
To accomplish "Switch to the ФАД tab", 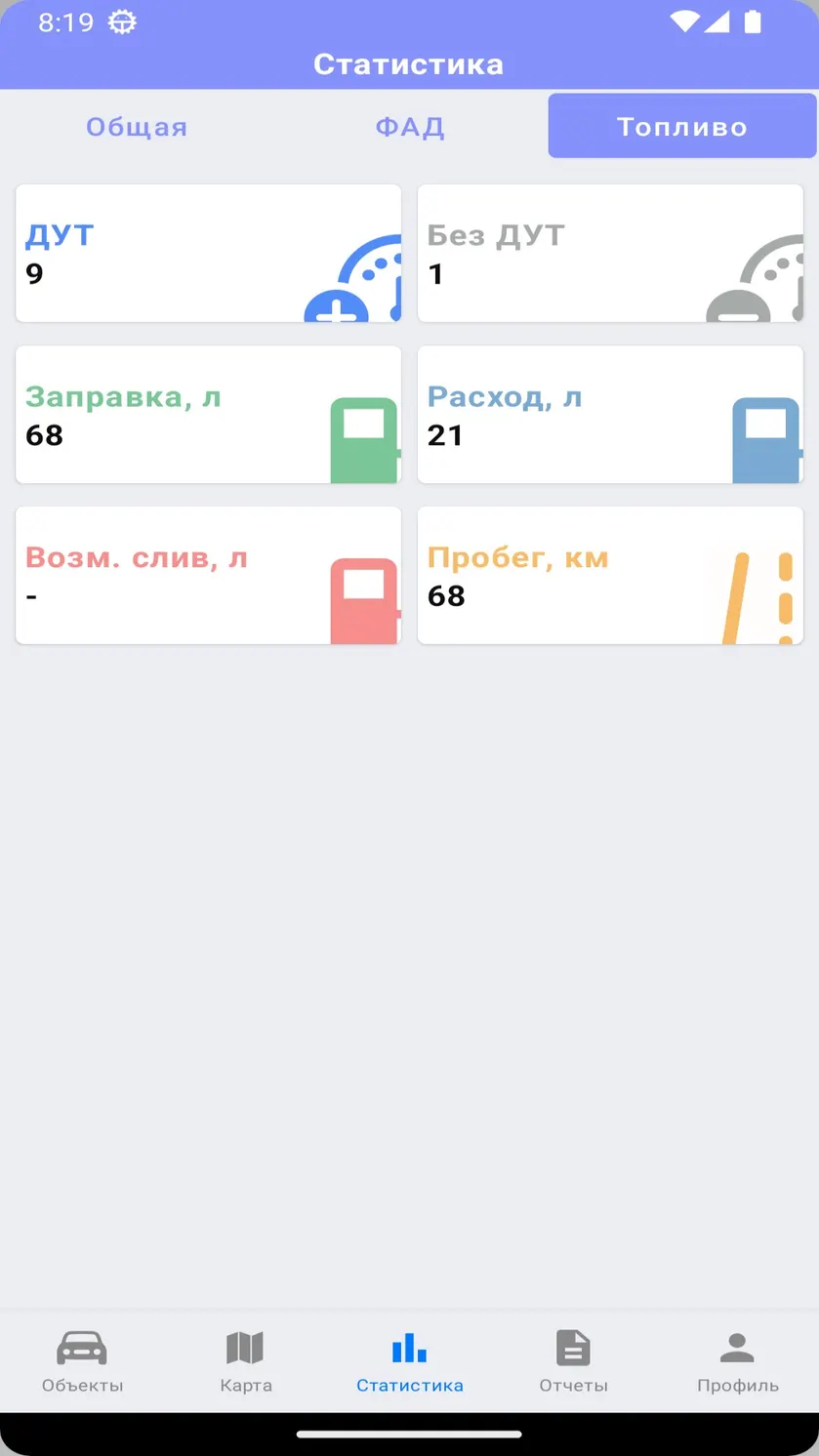I will pos(410,127).
